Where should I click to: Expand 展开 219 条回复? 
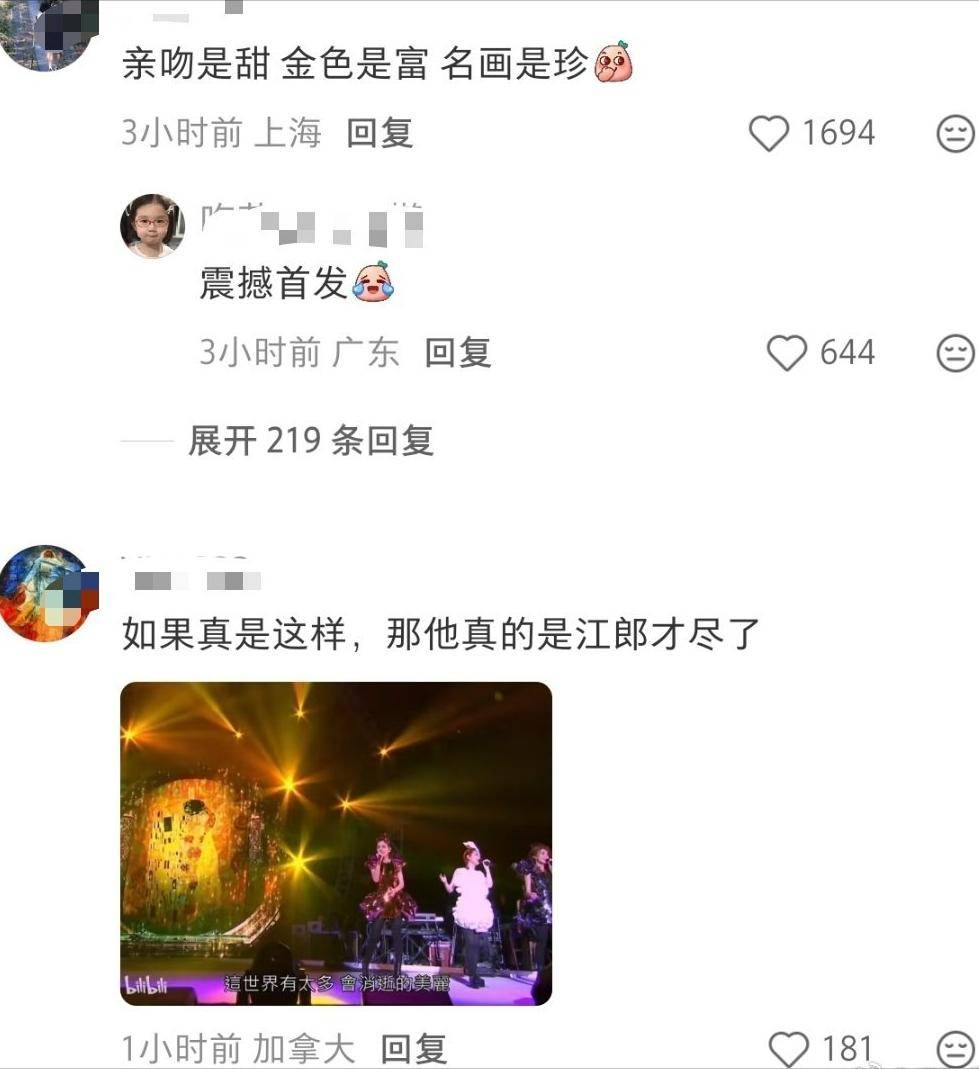[x=310, y=440]
